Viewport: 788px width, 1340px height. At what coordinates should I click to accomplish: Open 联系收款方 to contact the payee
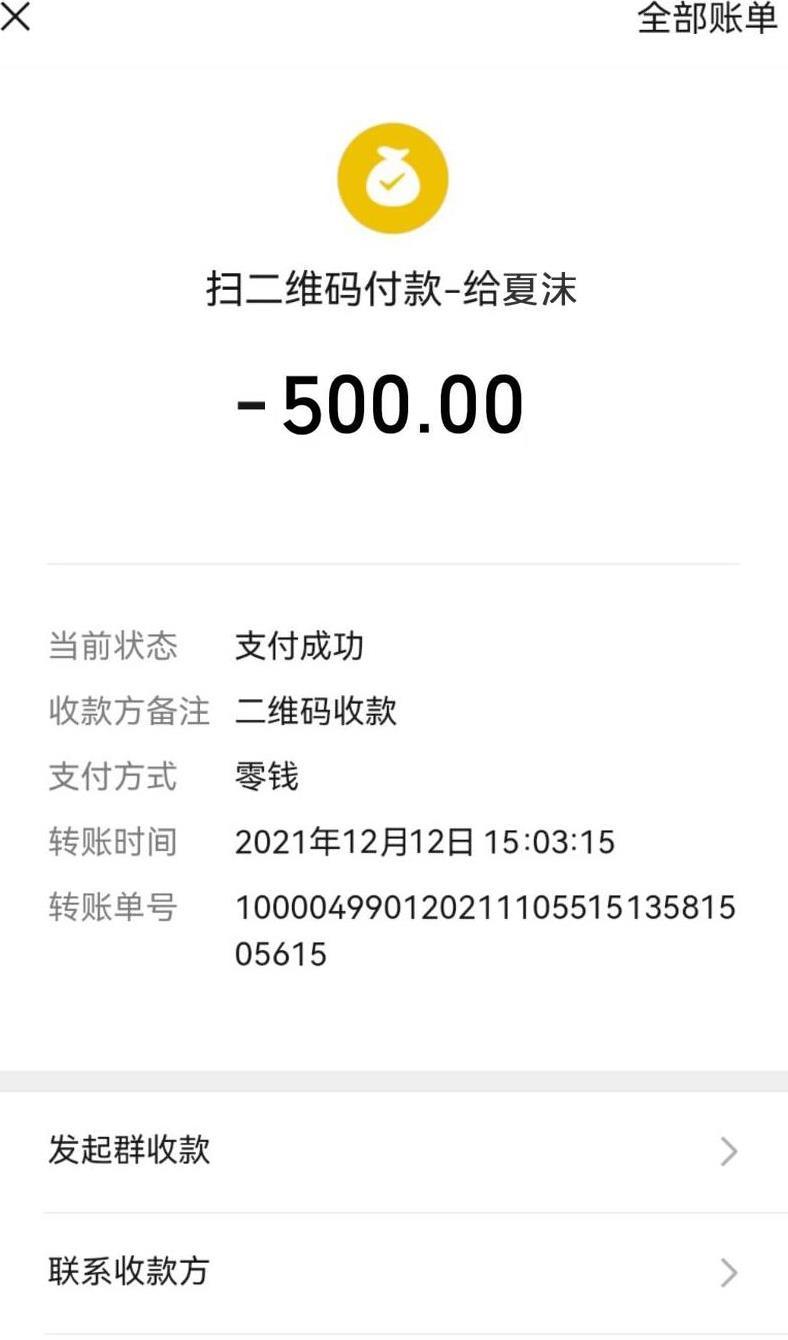click(x=393, y=1272)
